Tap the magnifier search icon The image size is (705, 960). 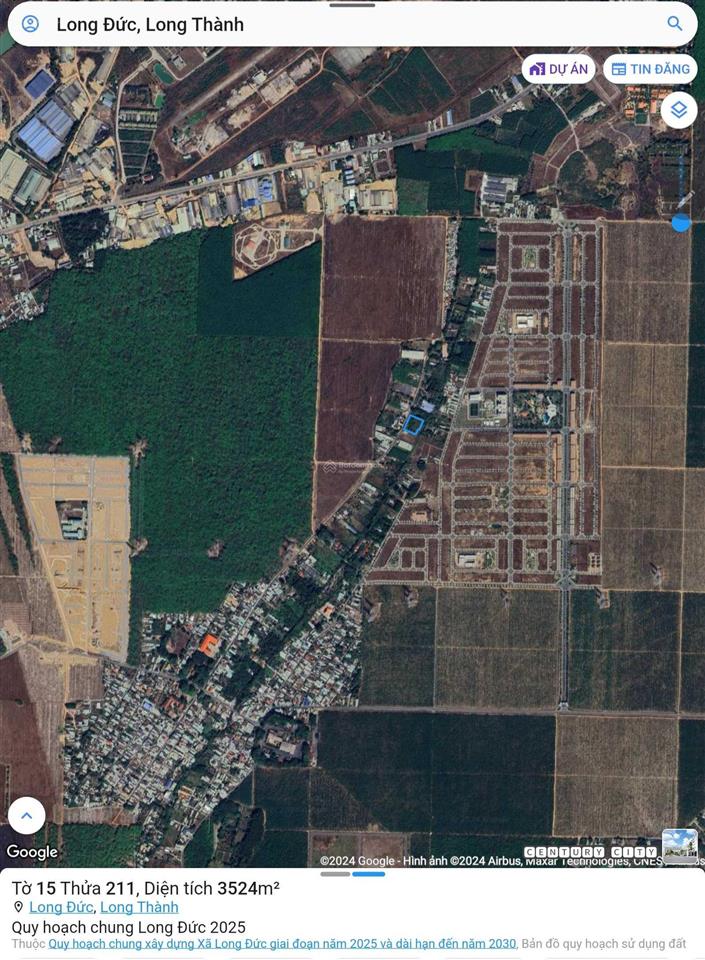tap(675, 24)
